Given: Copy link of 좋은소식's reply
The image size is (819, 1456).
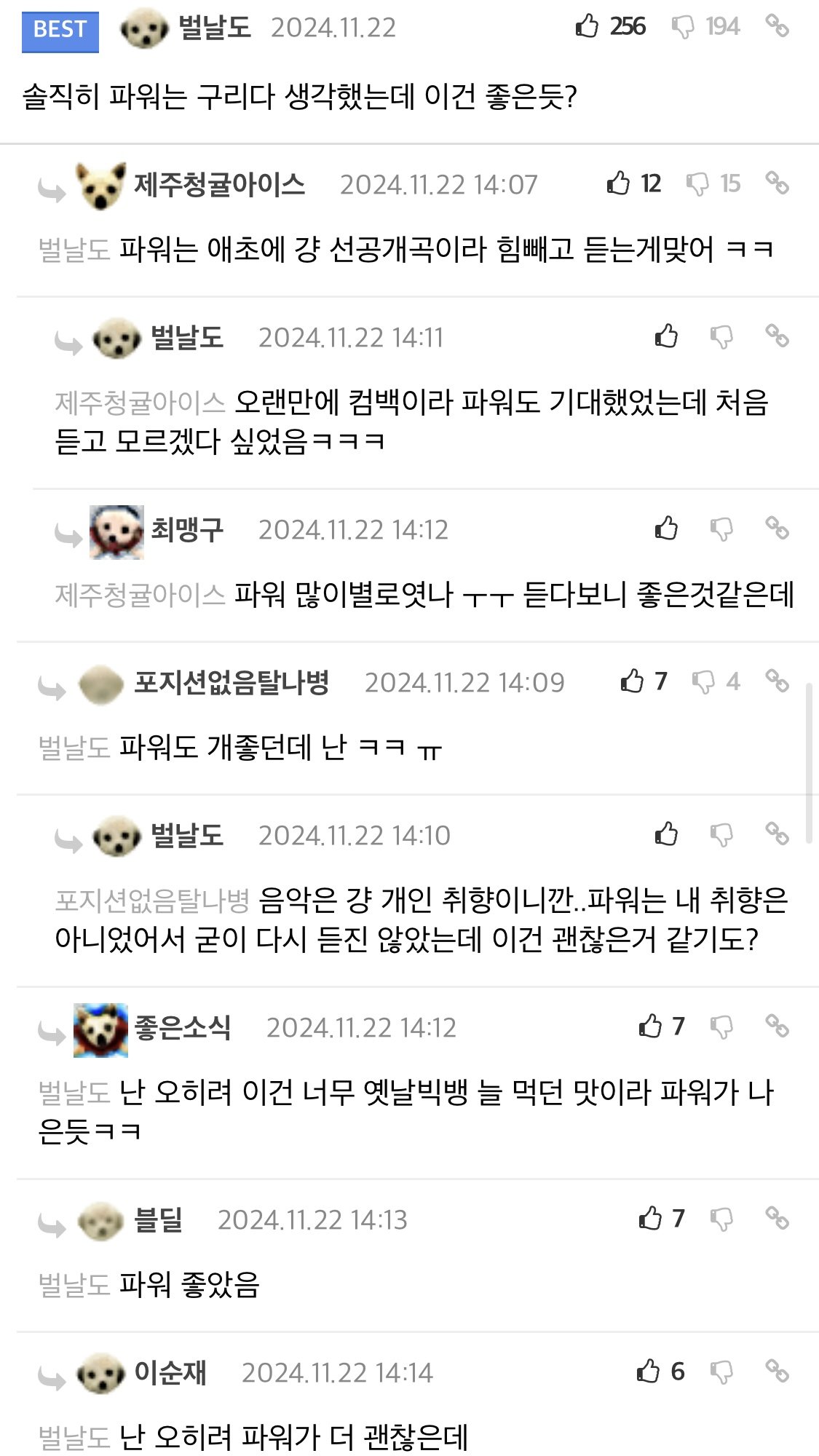Looking at the screenshot, I should click(x=777, y=1026).
